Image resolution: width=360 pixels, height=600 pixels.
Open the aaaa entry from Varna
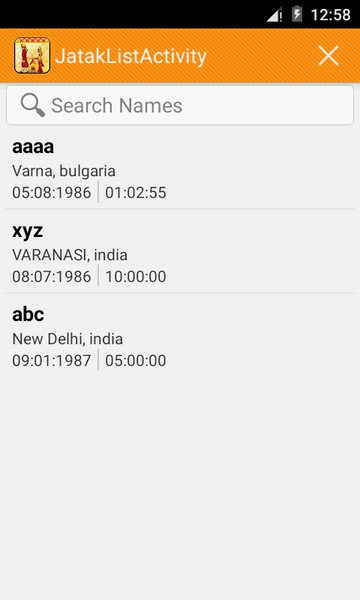point(180,169)
